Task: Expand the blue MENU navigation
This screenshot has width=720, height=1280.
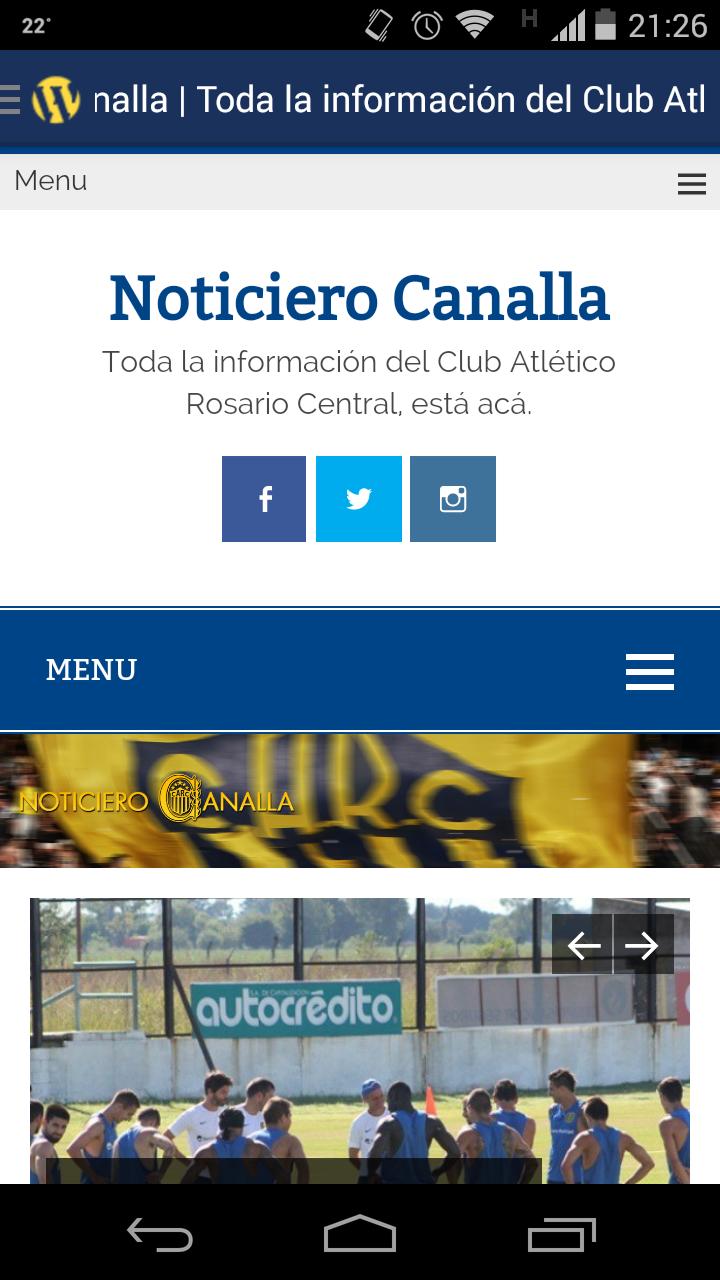Action: click(649, 671)
